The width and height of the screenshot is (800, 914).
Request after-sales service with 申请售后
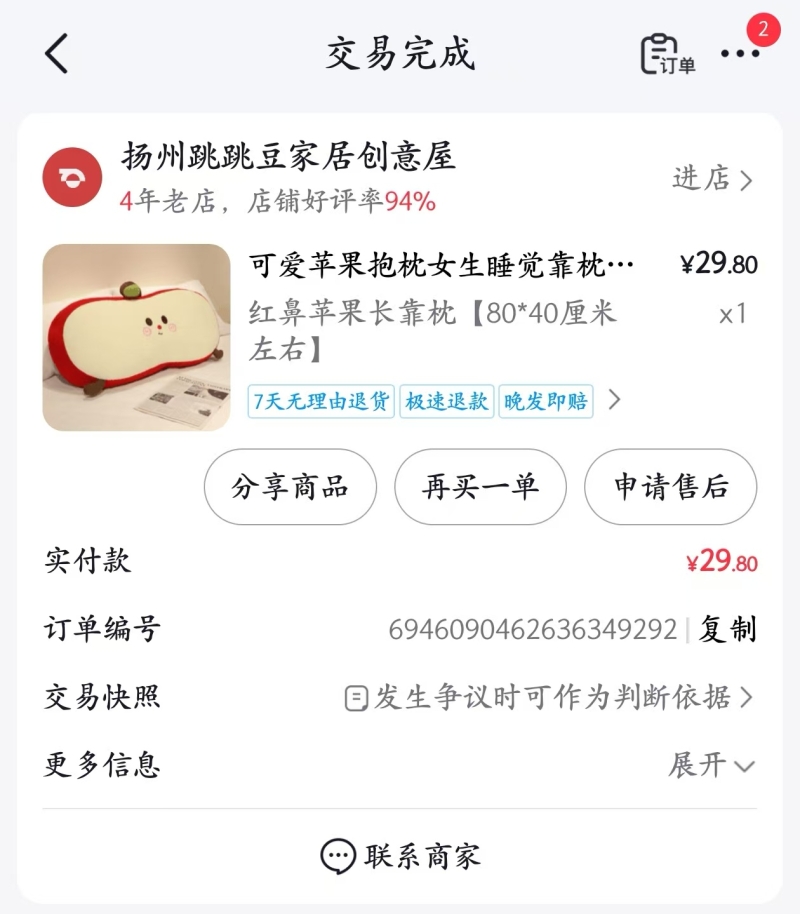point(670,487)
